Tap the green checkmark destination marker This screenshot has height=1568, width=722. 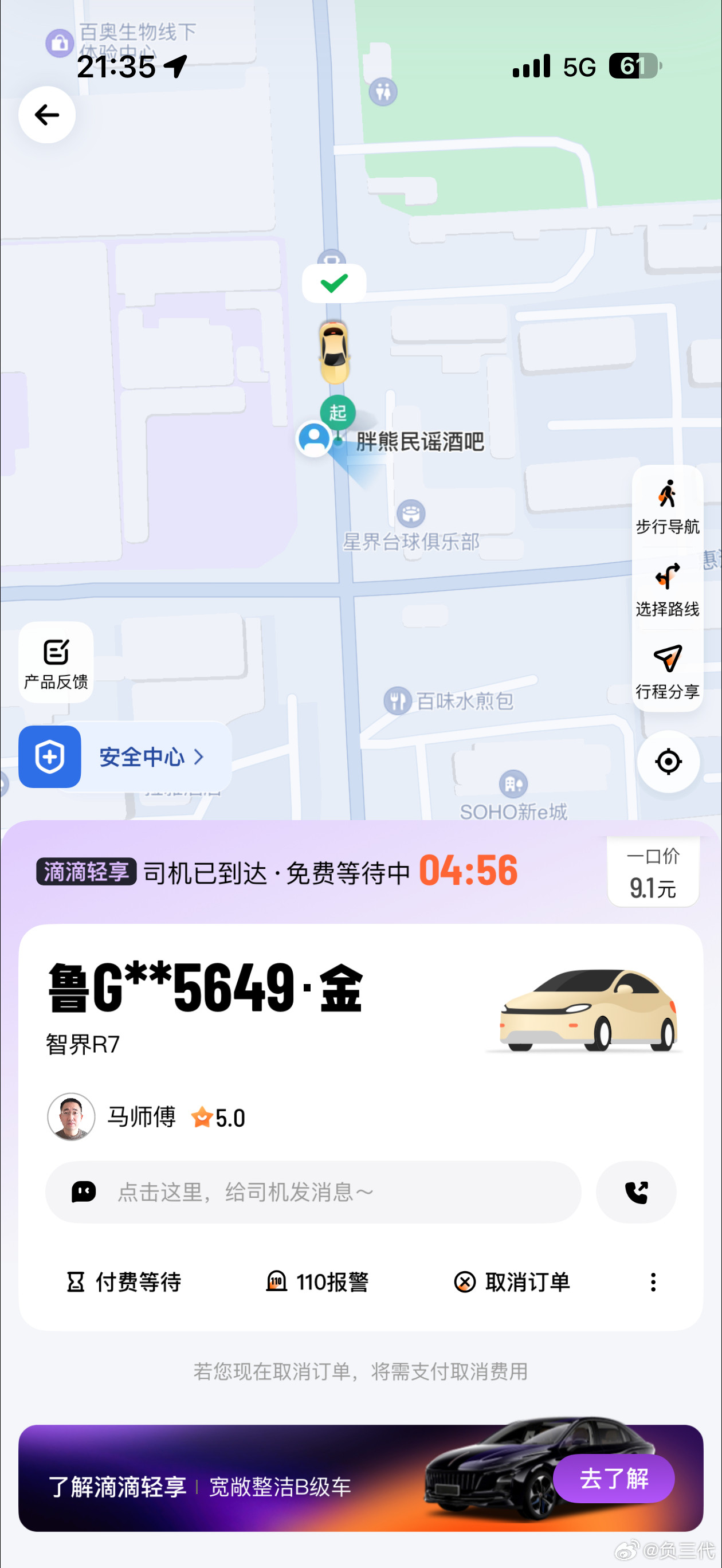click(334, 281)
